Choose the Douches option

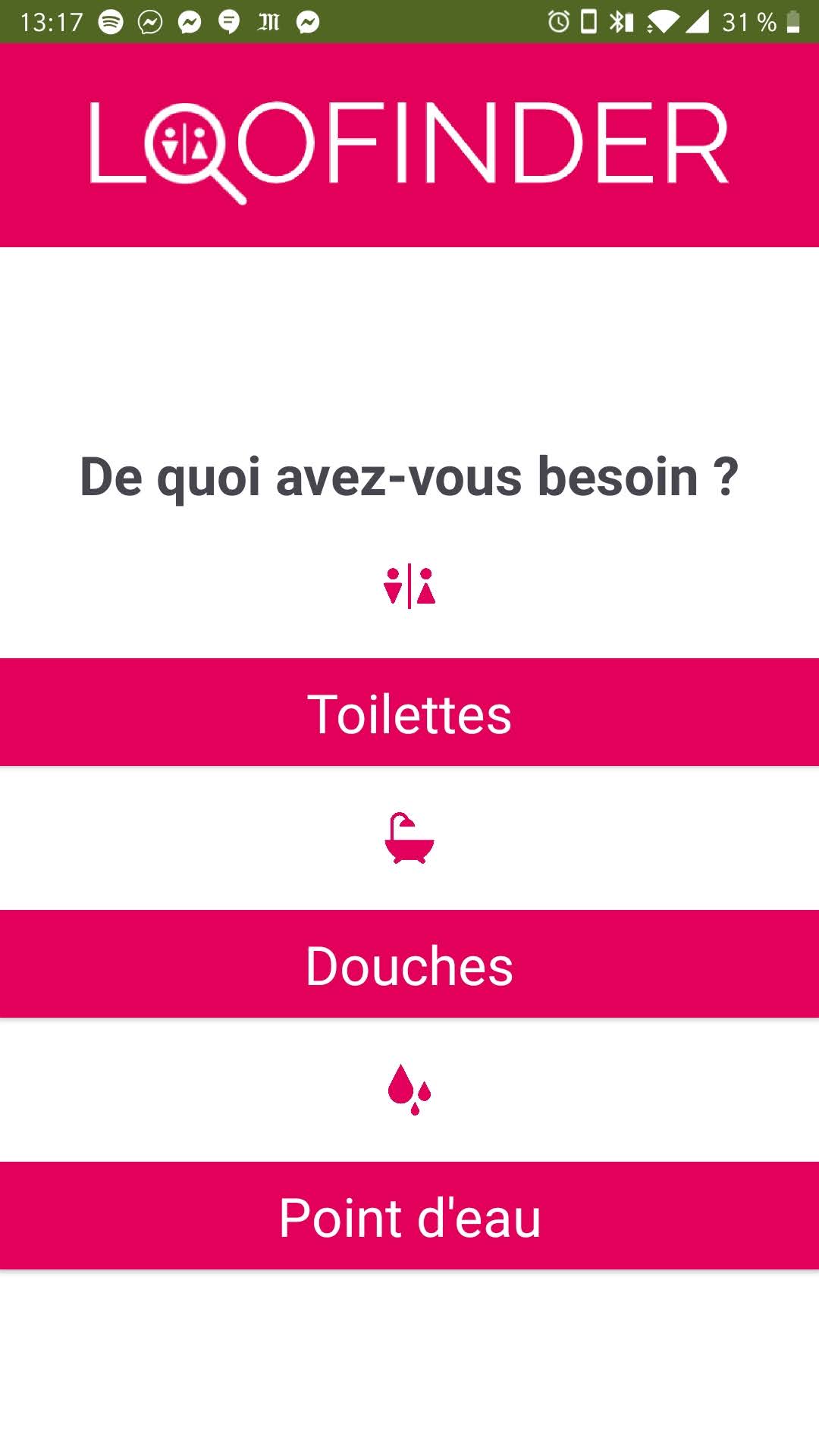coord(409,964)
